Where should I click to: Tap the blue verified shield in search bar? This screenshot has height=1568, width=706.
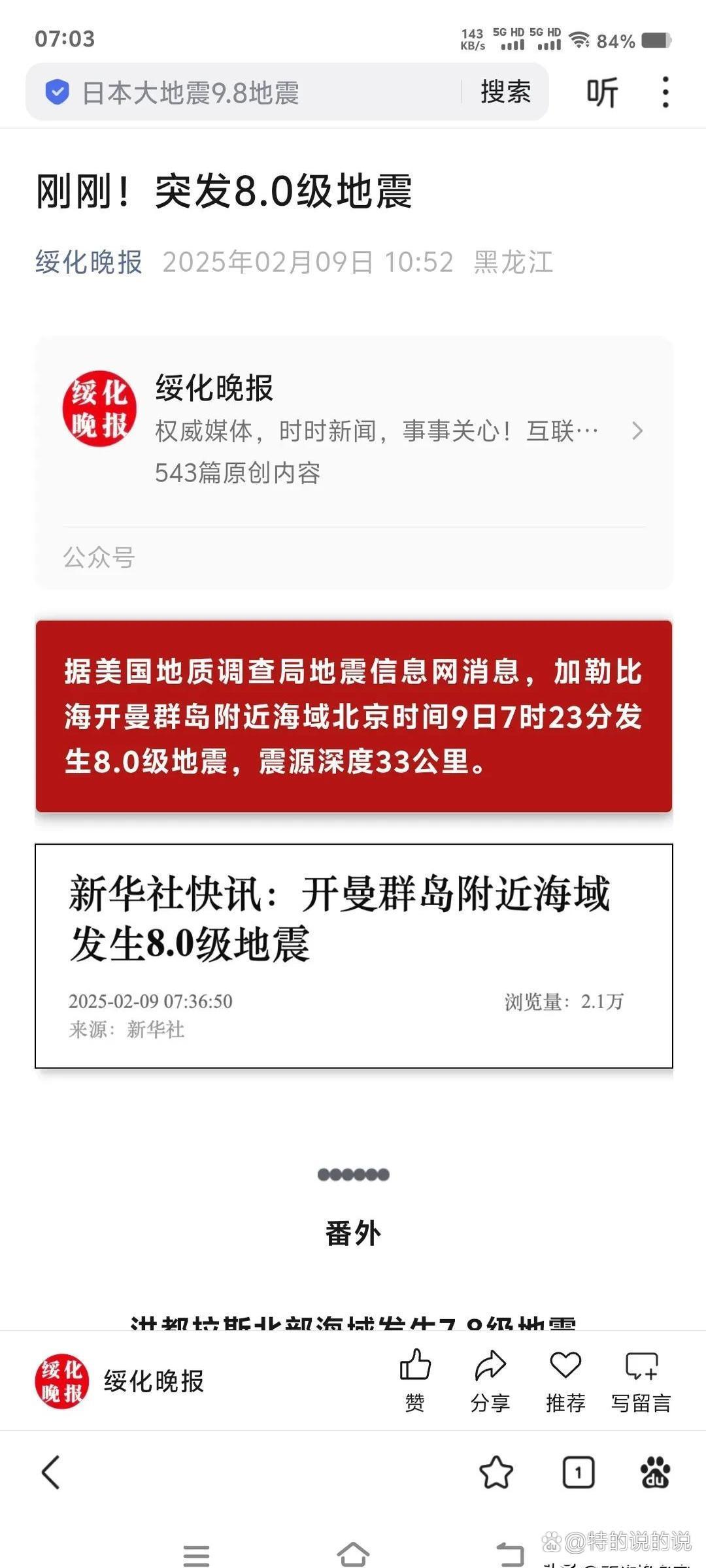click(58, 92)
